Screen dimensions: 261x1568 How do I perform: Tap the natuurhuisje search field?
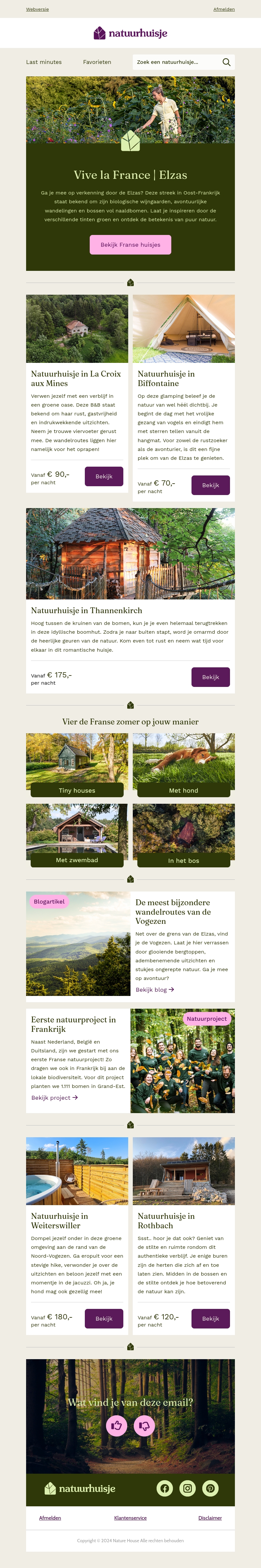[177, 62]
